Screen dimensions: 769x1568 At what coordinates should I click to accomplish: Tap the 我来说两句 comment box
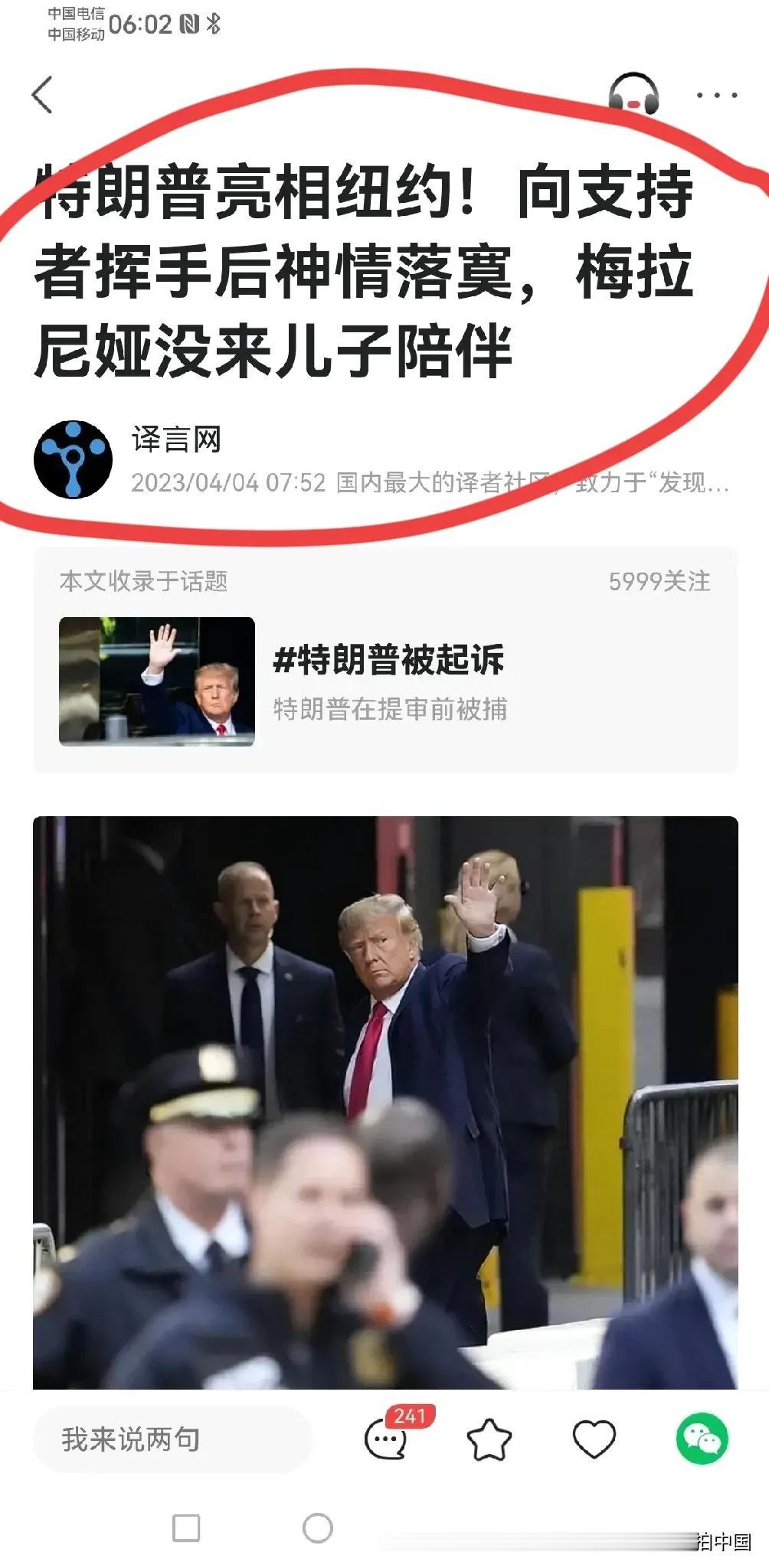click(x=172, y=1439)
